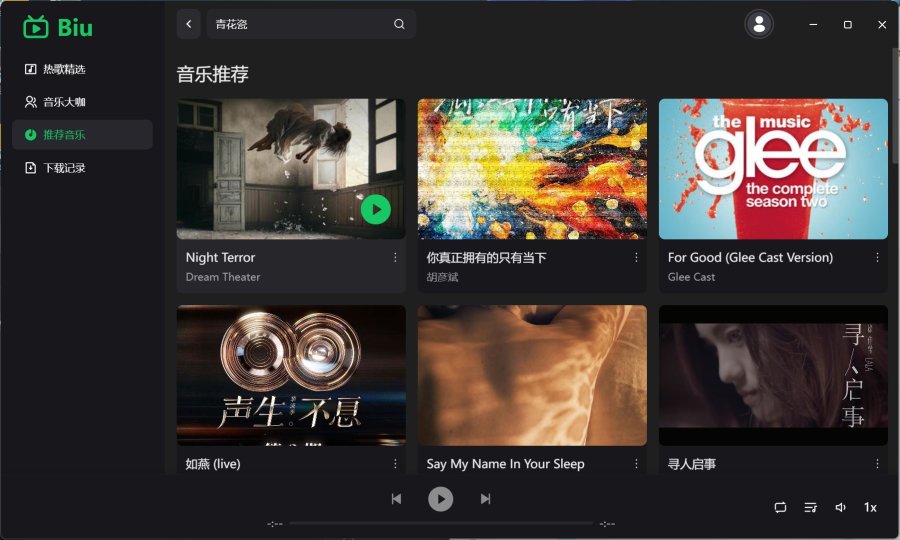Open Say My Name In Your Sleep card

pos(532,375)
